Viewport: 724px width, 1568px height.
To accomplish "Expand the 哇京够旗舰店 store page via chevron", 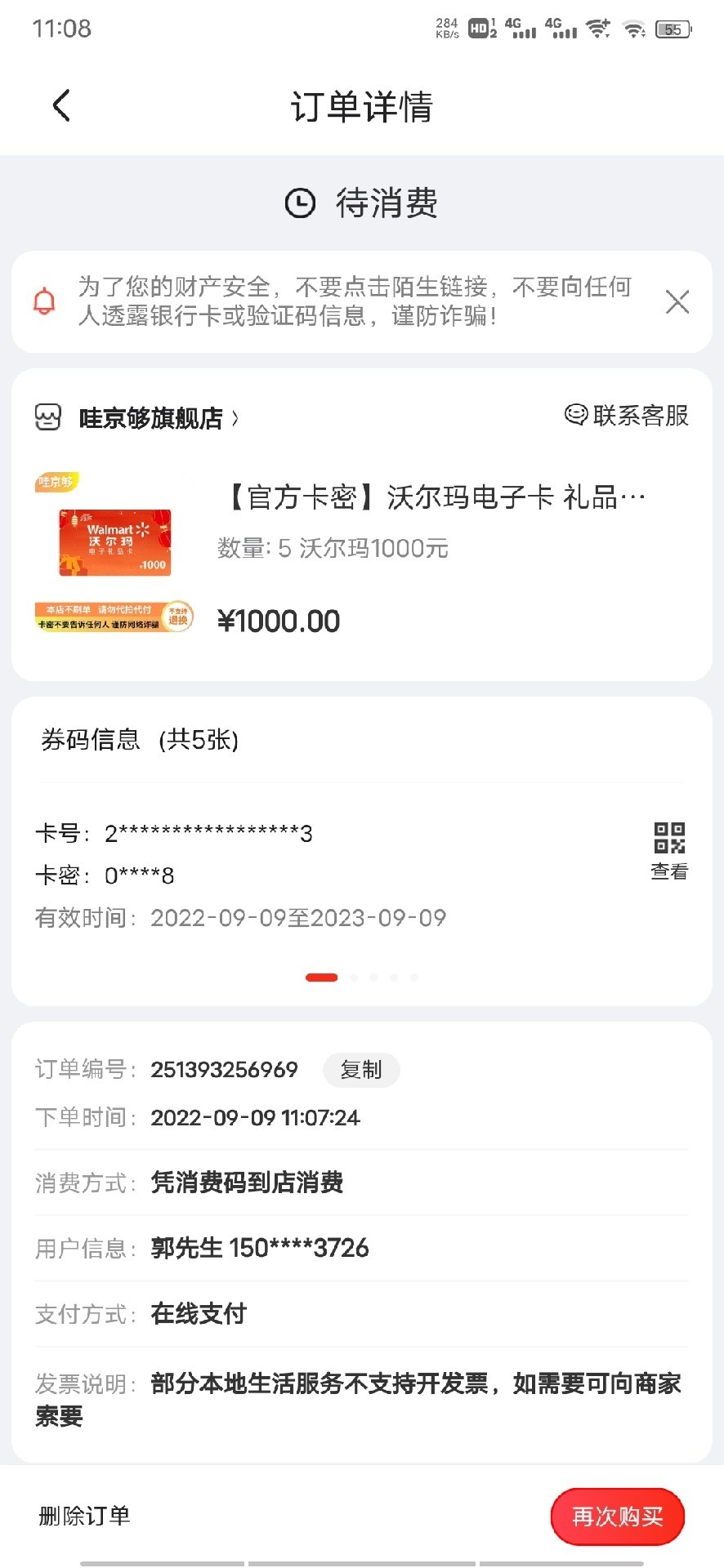I will 236,418.
